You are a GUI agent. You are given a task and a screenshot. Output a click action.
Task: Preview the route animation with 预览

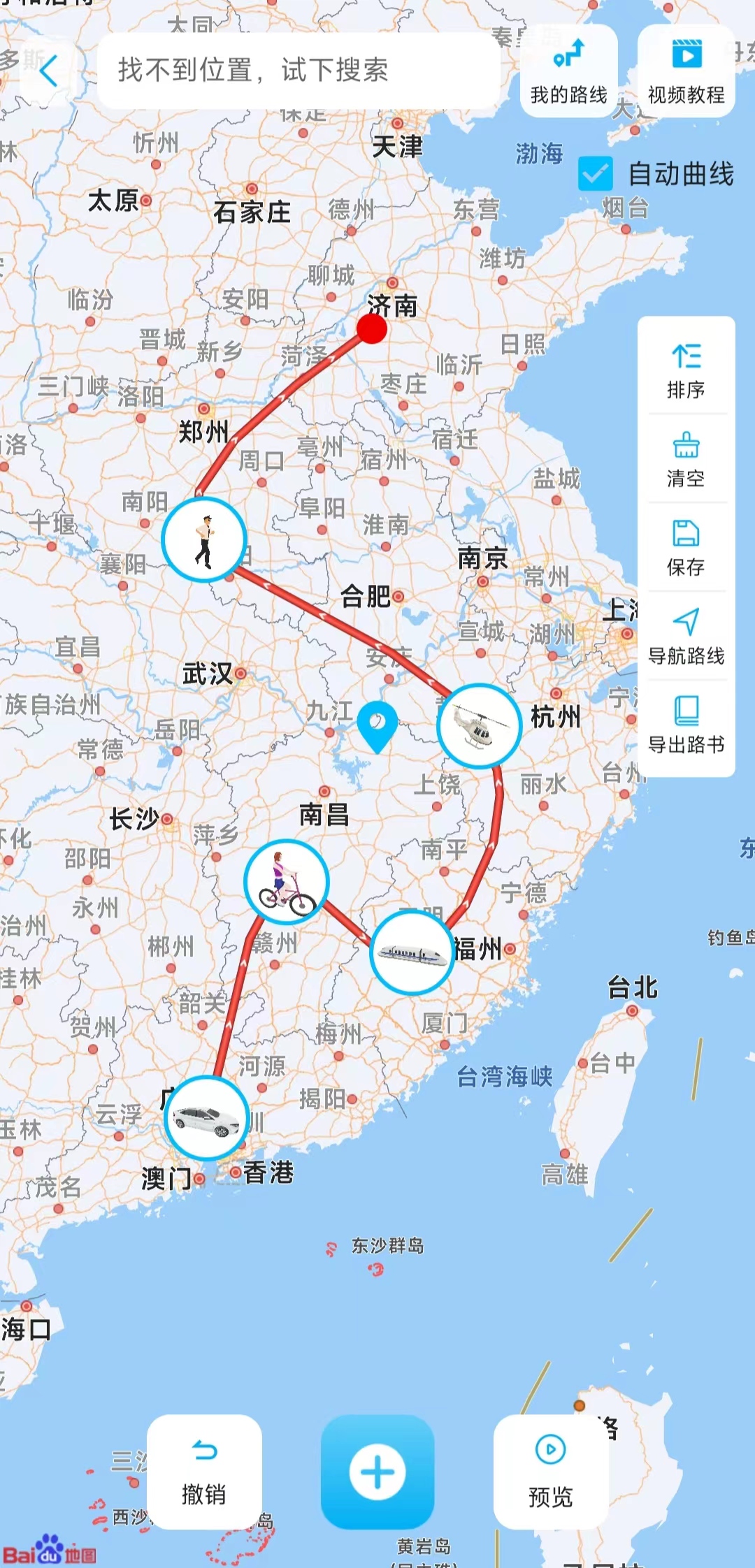tap(551, 1472)
